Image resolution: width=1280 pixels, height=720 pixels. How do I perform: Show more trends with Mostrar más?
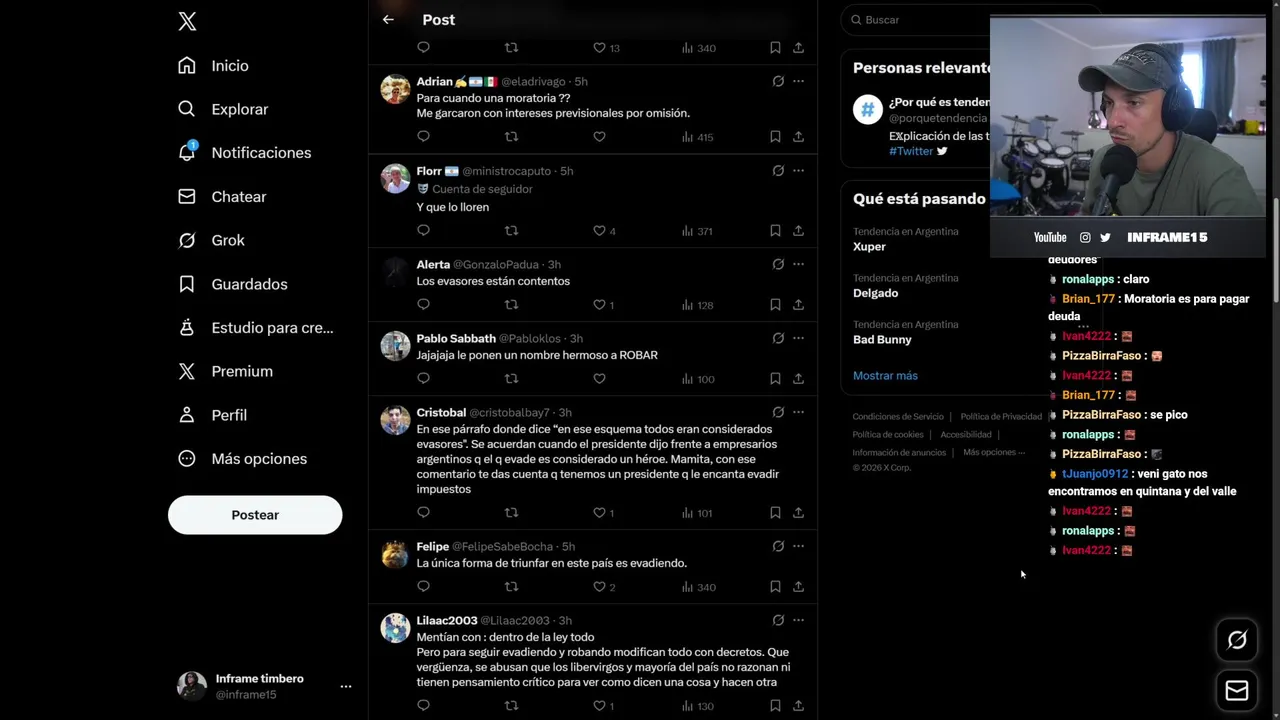(x=885, y=376)
